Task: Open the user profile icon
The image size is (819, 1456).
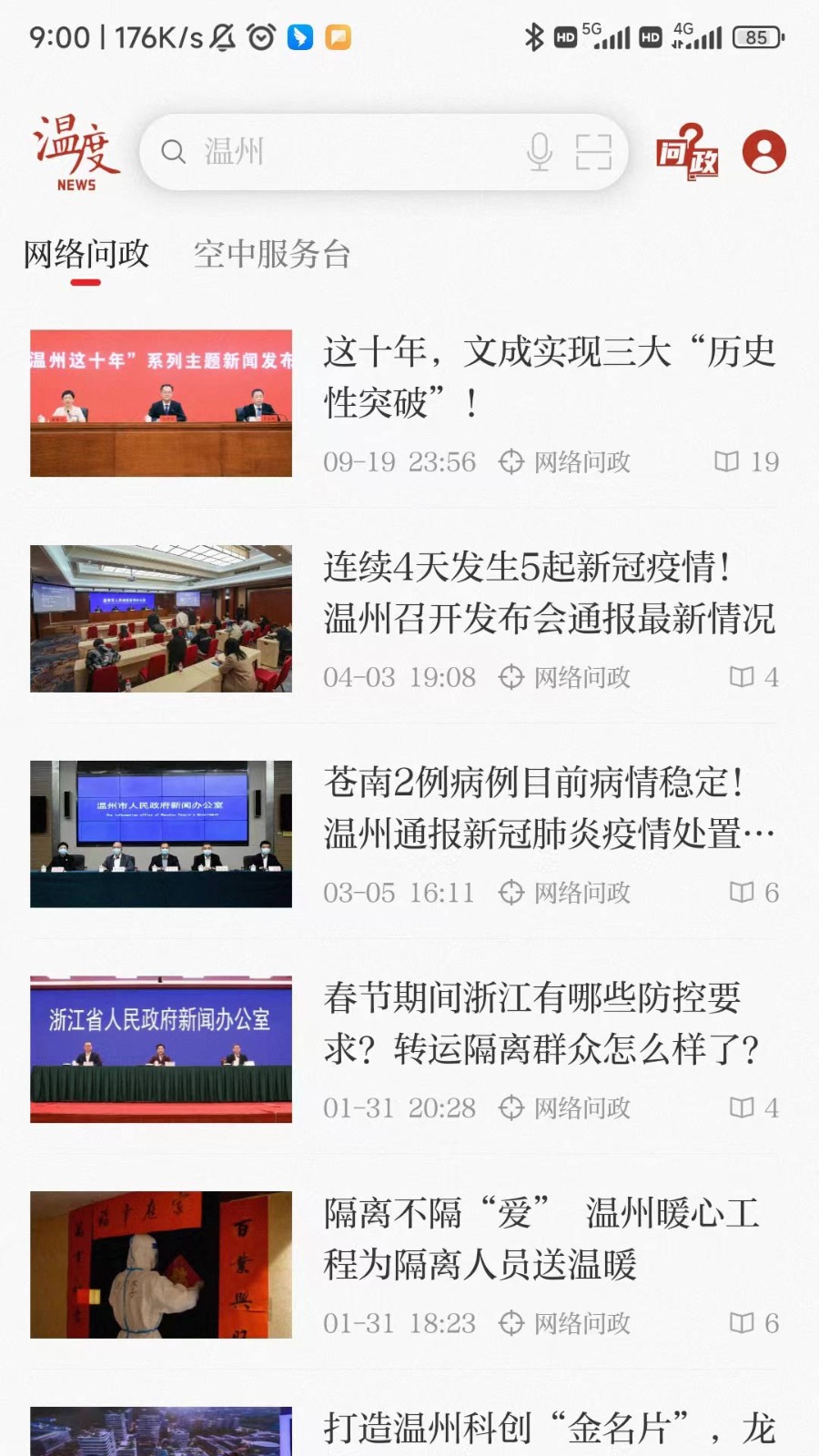Action: pos(763,151)
